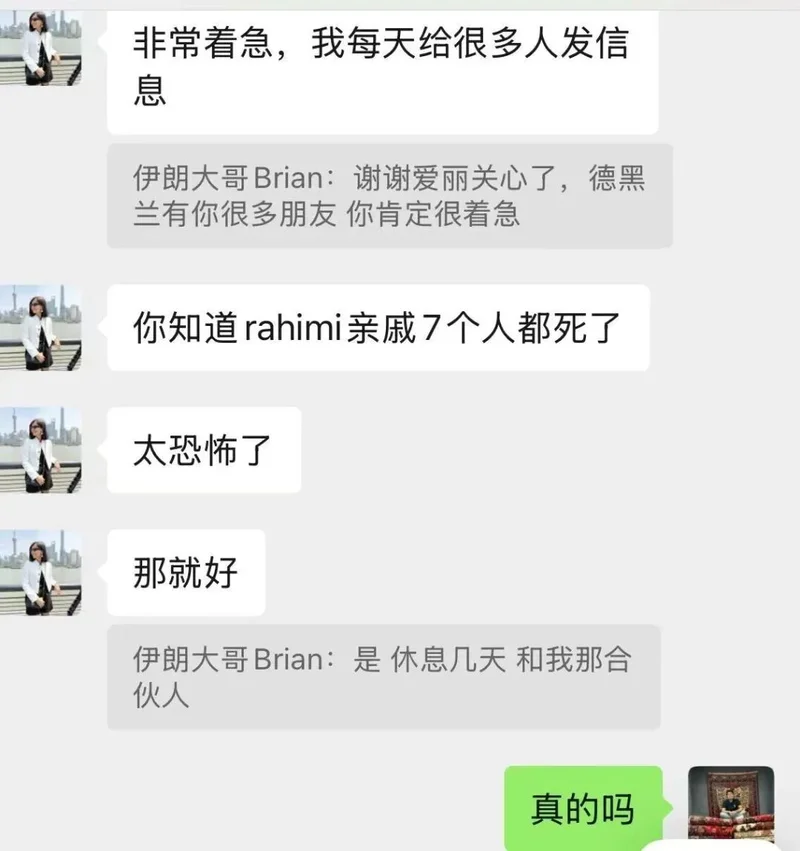Tap the avatar beside the "你知道rahimi亲戚7个人都死了" message
Image resolution: width=800 pixels, height=851 pixels.
pyautogui.click(x=41, y=327)
